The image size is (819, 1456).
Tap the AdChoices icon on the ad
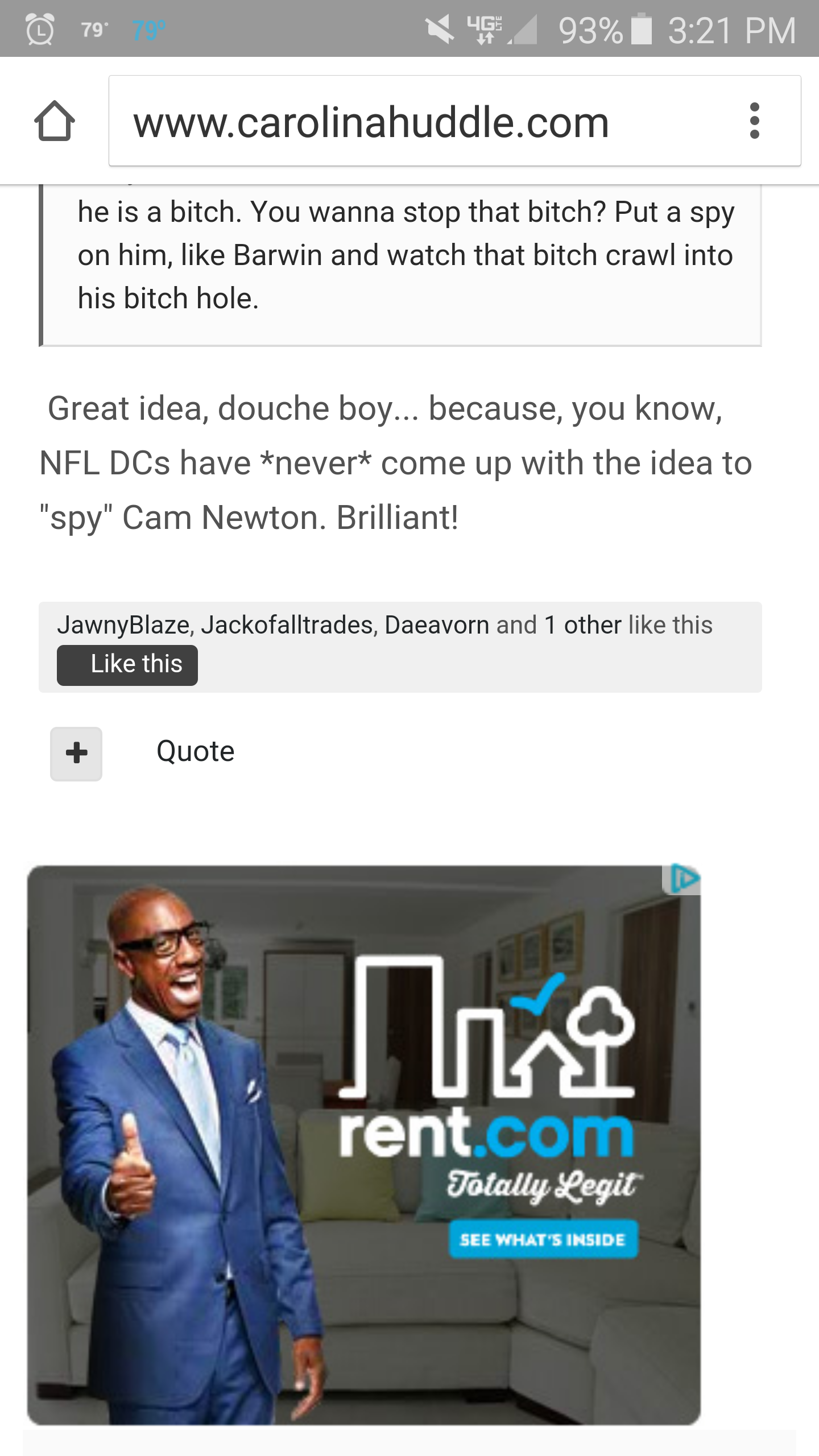click(x=682, y=879)
